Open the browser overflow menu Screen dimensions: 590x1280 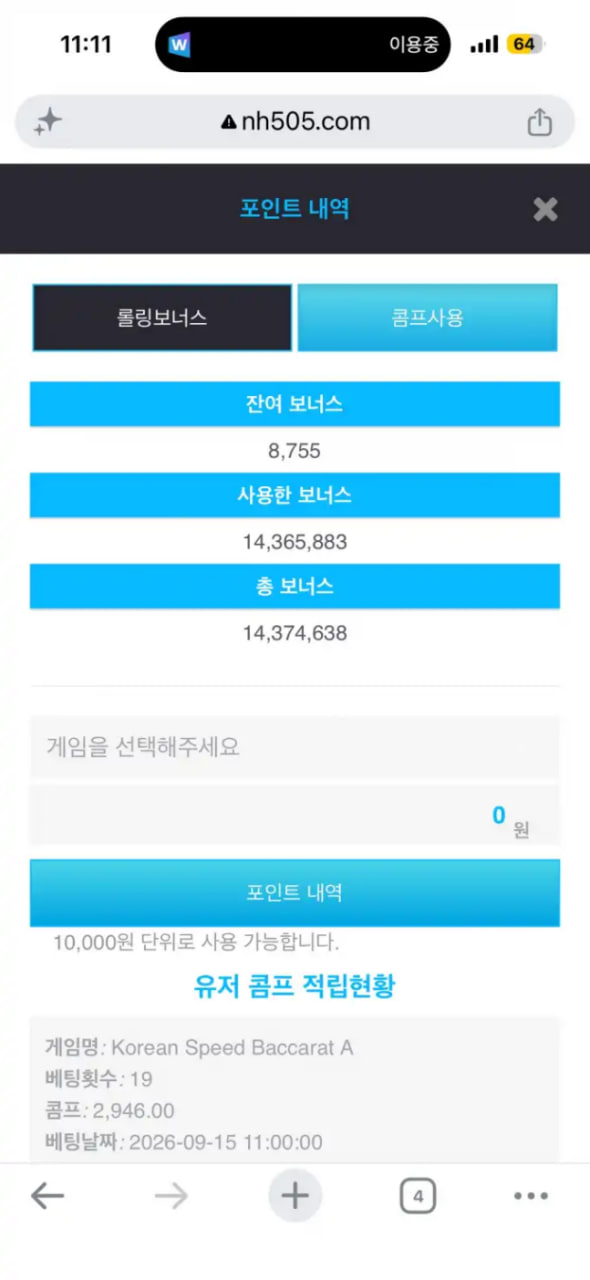point(531,1196)
